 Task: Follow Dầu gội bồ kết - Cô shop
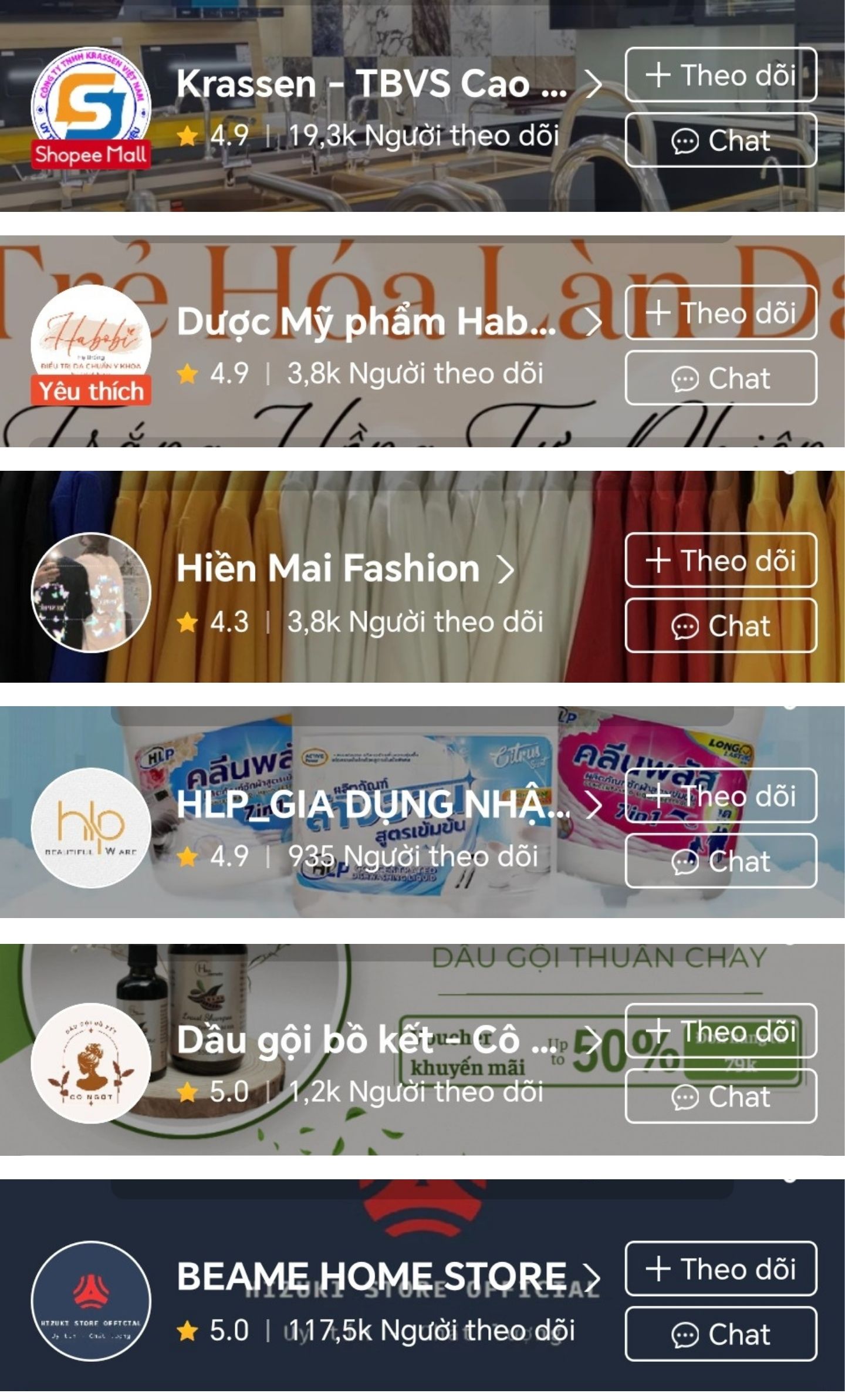(721, 1031)
